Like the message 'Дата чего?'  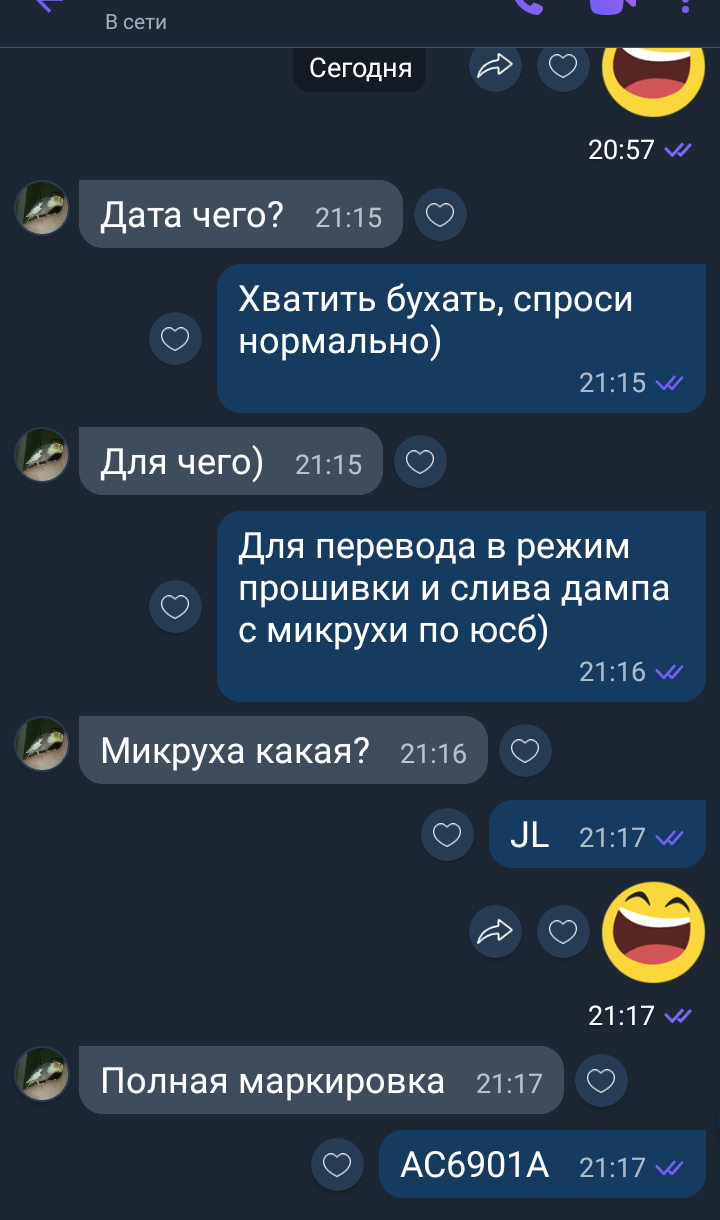click(x=440, y=215)
